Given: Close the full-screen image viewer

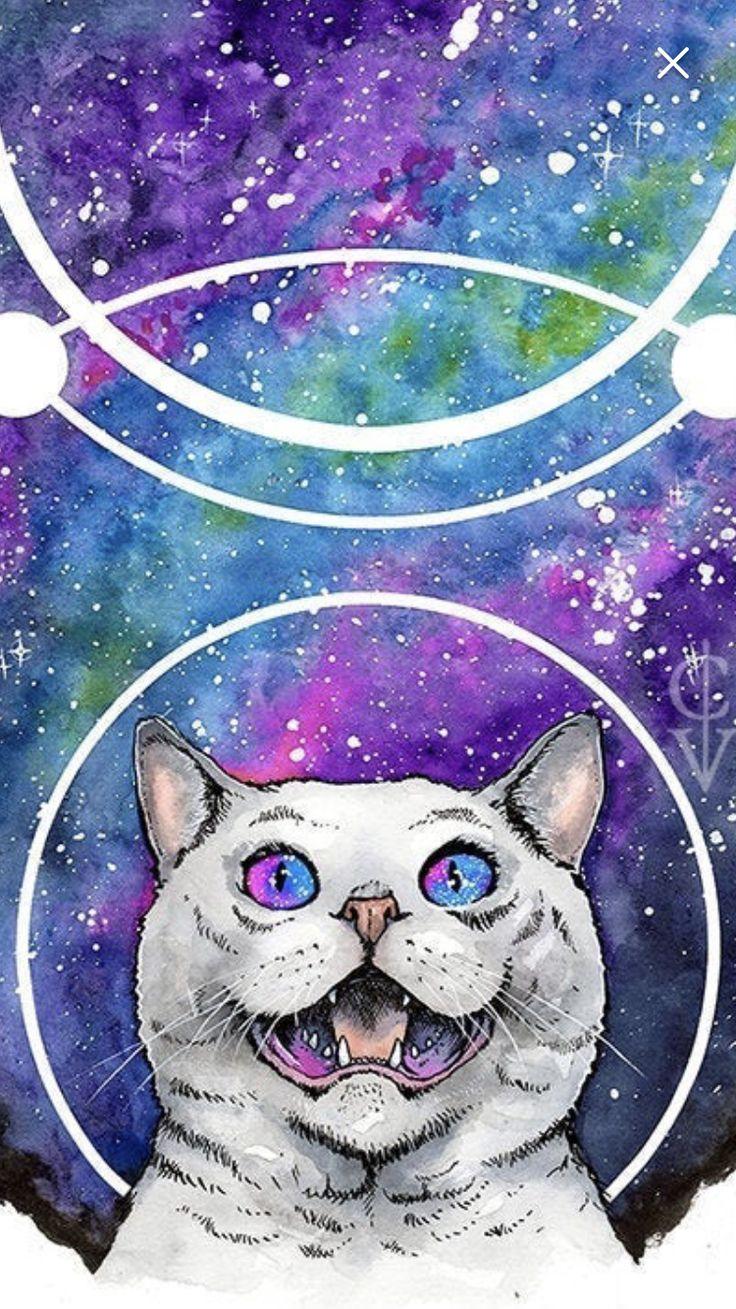Looking at the screenshot, I should click(673, 63).
